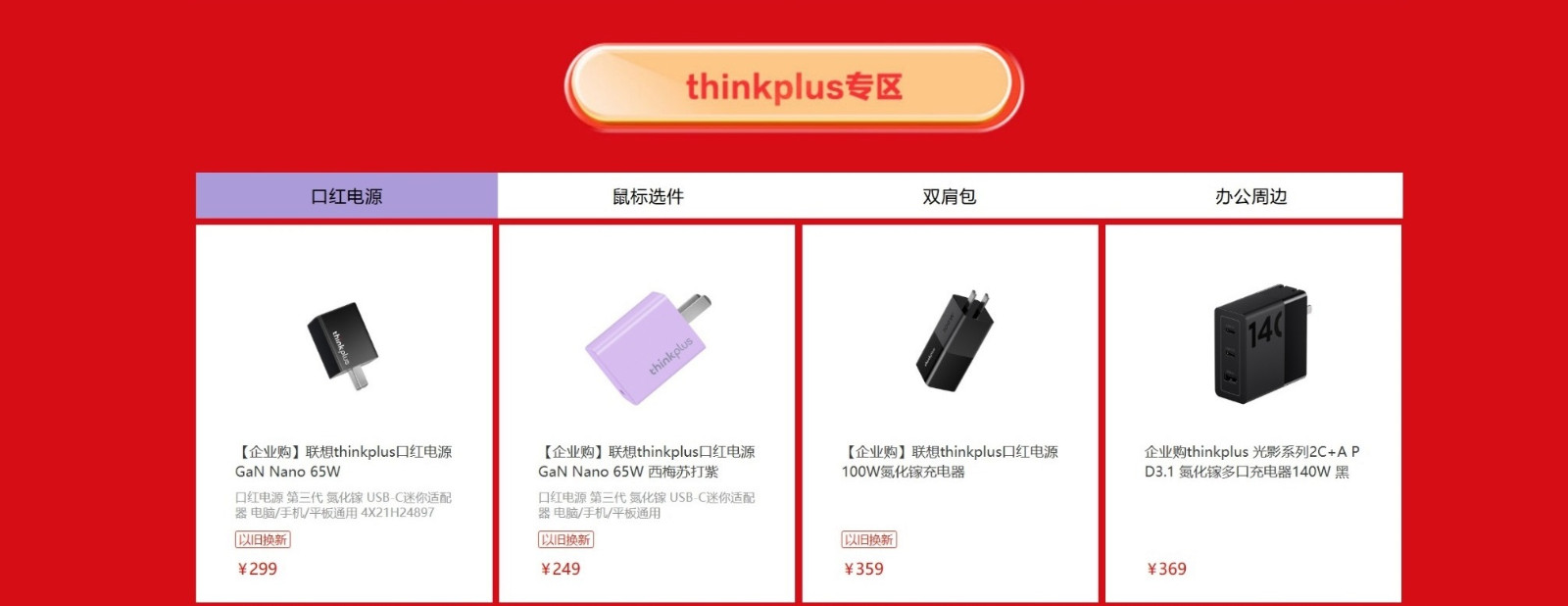Switch to the 鼠标选件 tab

click(648, 196)
